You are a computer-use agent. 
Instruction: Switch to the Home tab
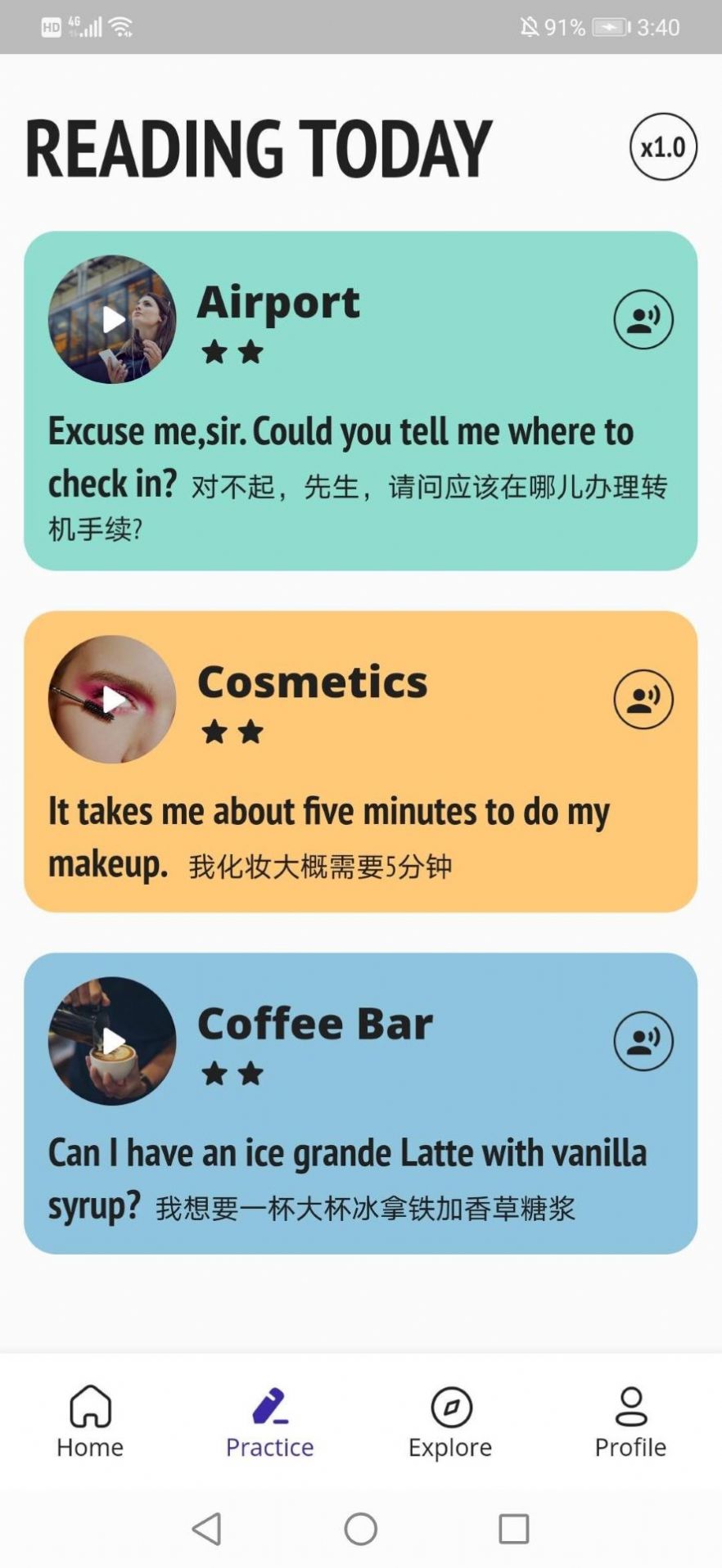[89, 1424]
